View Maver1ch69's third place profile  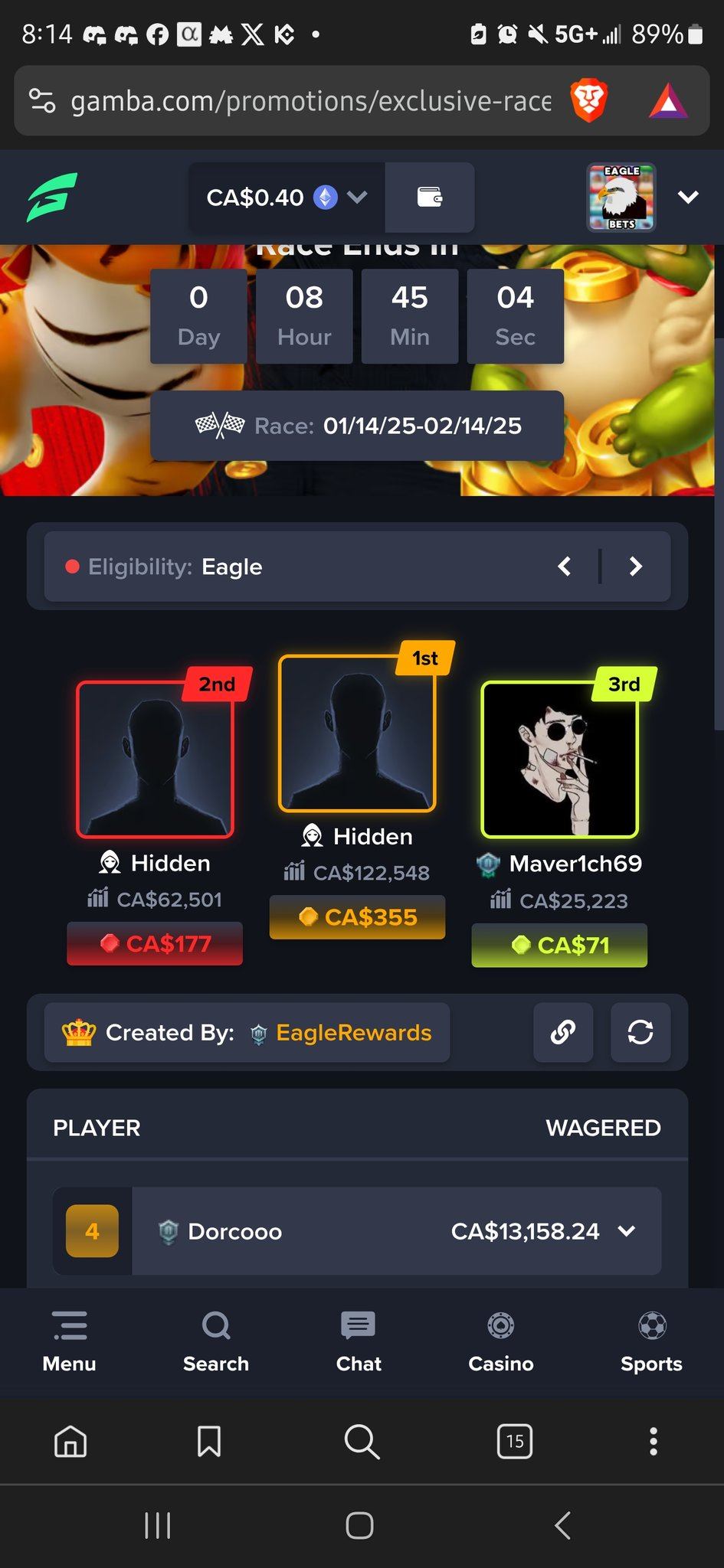coord(559,759)
